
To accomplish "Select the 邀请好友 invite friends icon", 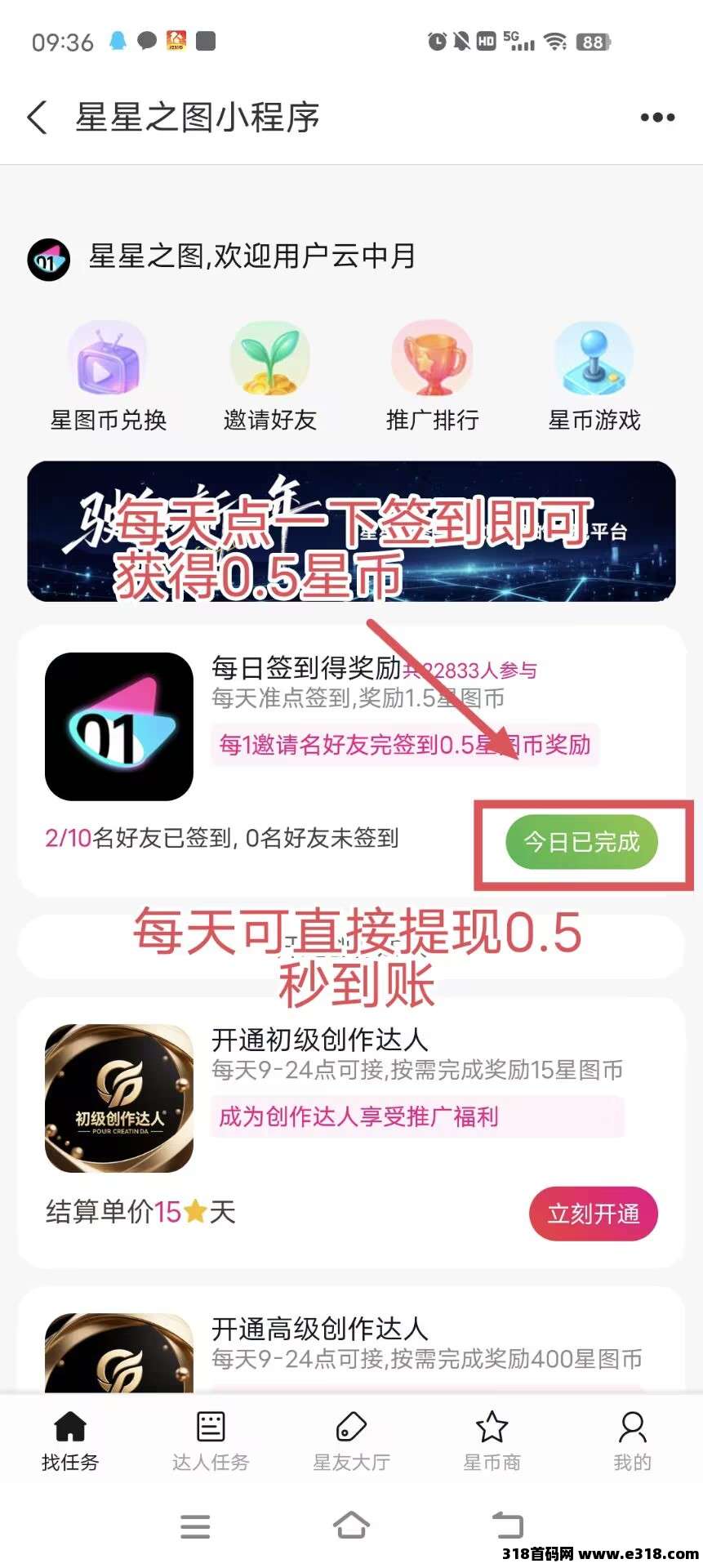I will click(x=269, y=358).
